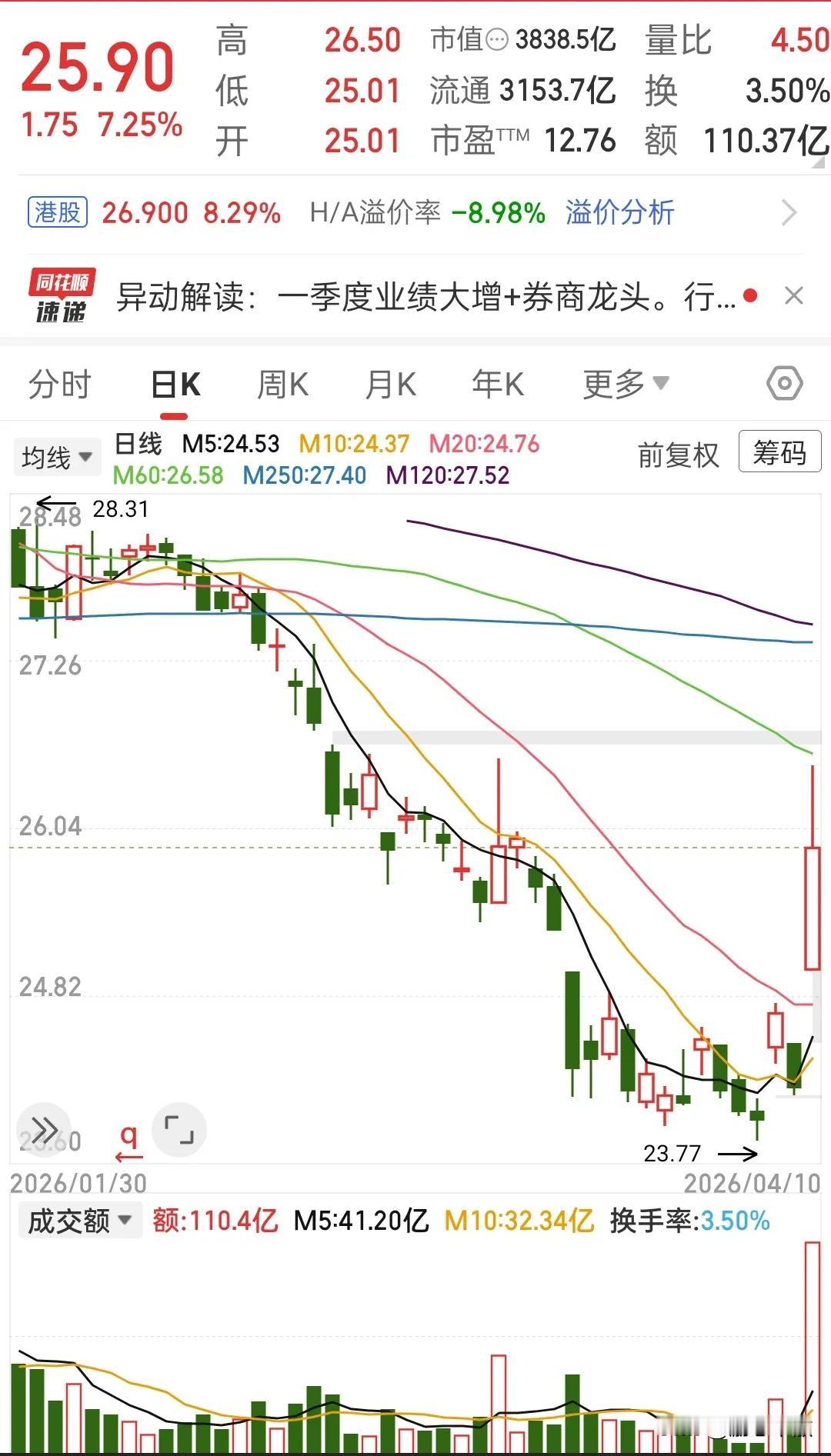Open the 成交额 indicator dropdown
831x1456 pixels.
point(79,1220)
